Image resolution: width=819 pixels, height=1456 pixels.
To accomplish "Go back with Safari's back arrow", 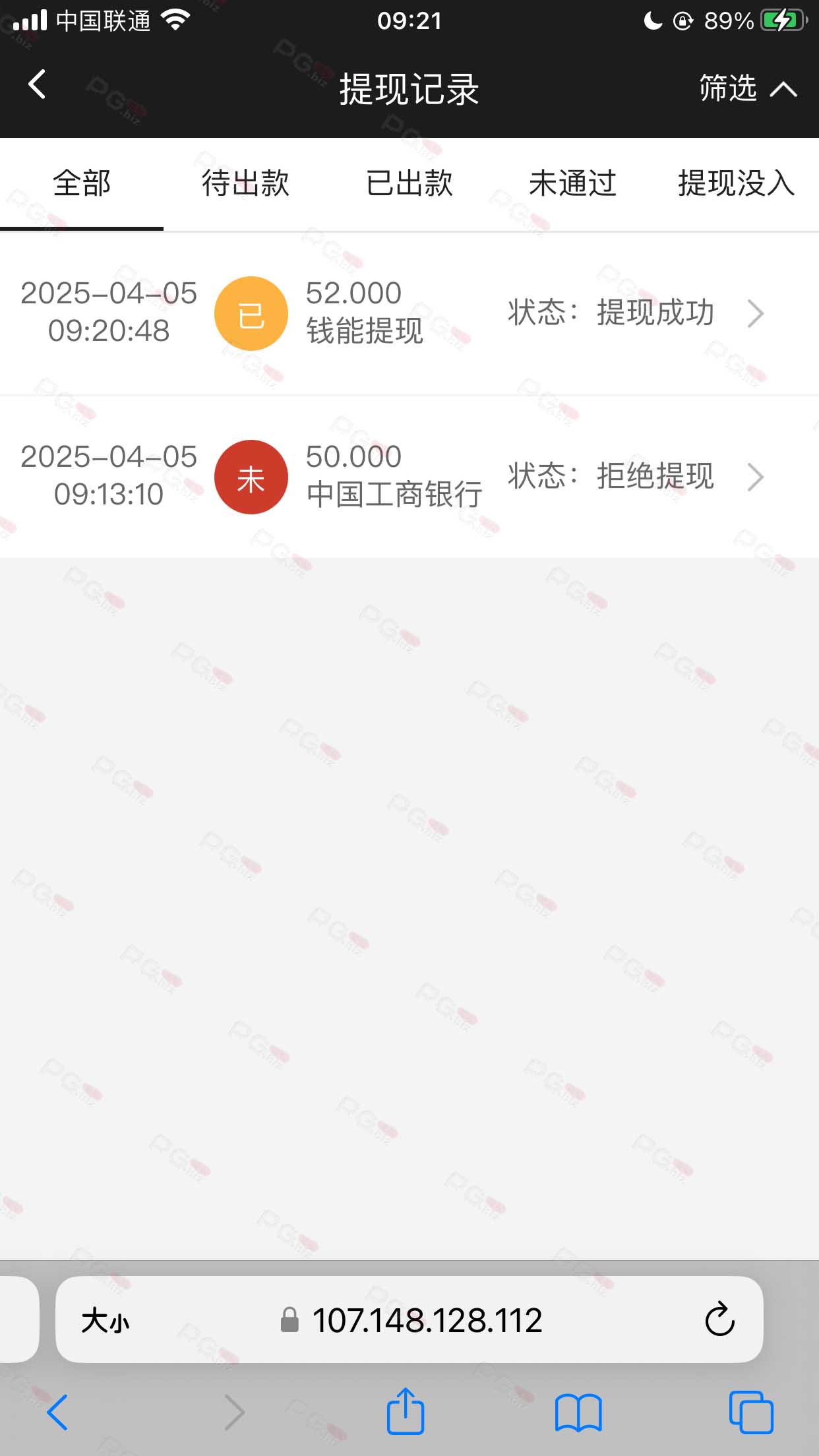I will click(x=57, y=1412).
